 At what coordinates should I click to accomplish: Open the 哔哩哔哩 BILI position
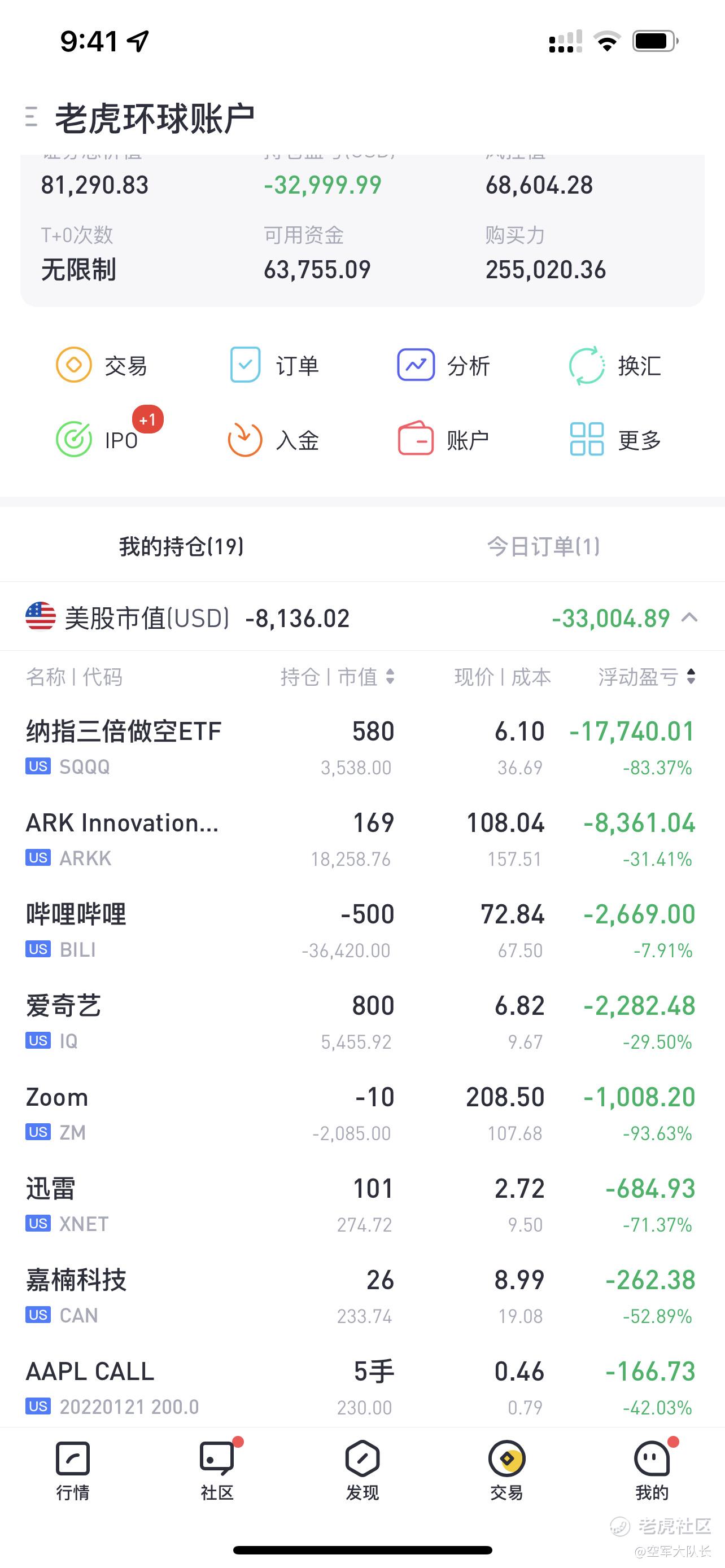point(362,931)
